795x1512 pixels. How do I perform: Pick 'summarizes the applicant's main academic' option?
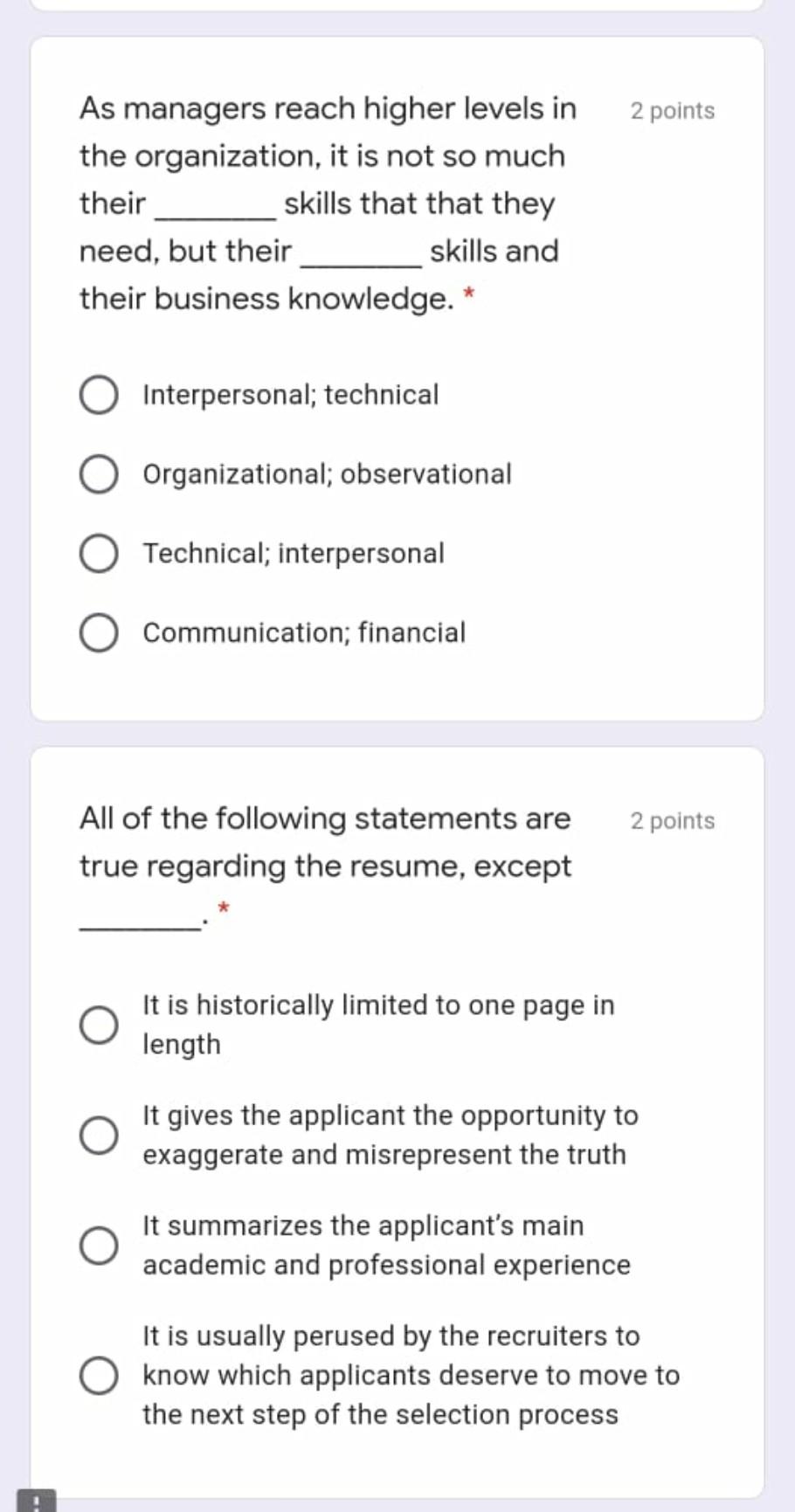coord(99,1245)
